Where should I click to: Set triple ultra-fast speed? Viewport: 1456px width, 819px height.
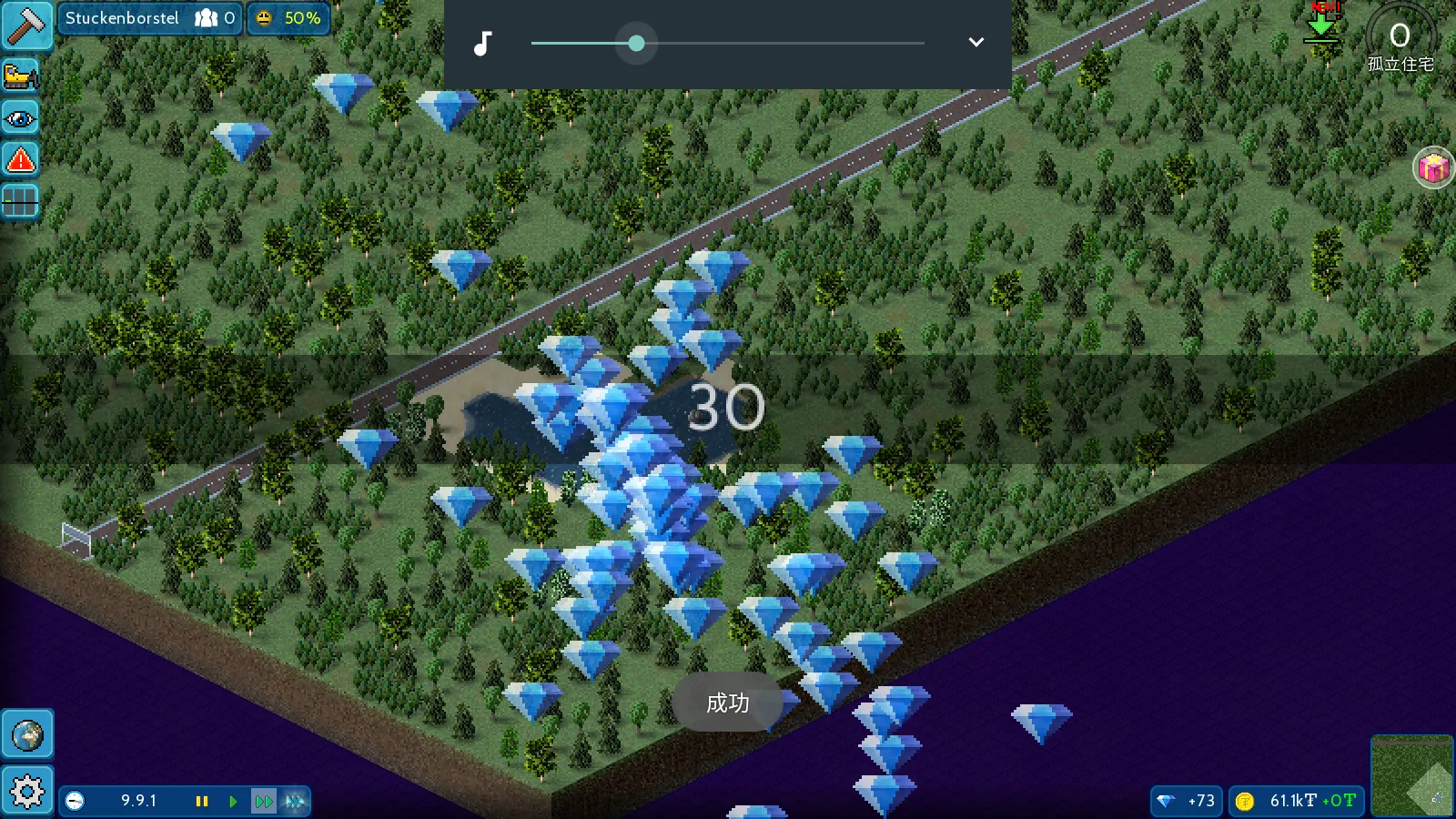[x=295, y=801]
